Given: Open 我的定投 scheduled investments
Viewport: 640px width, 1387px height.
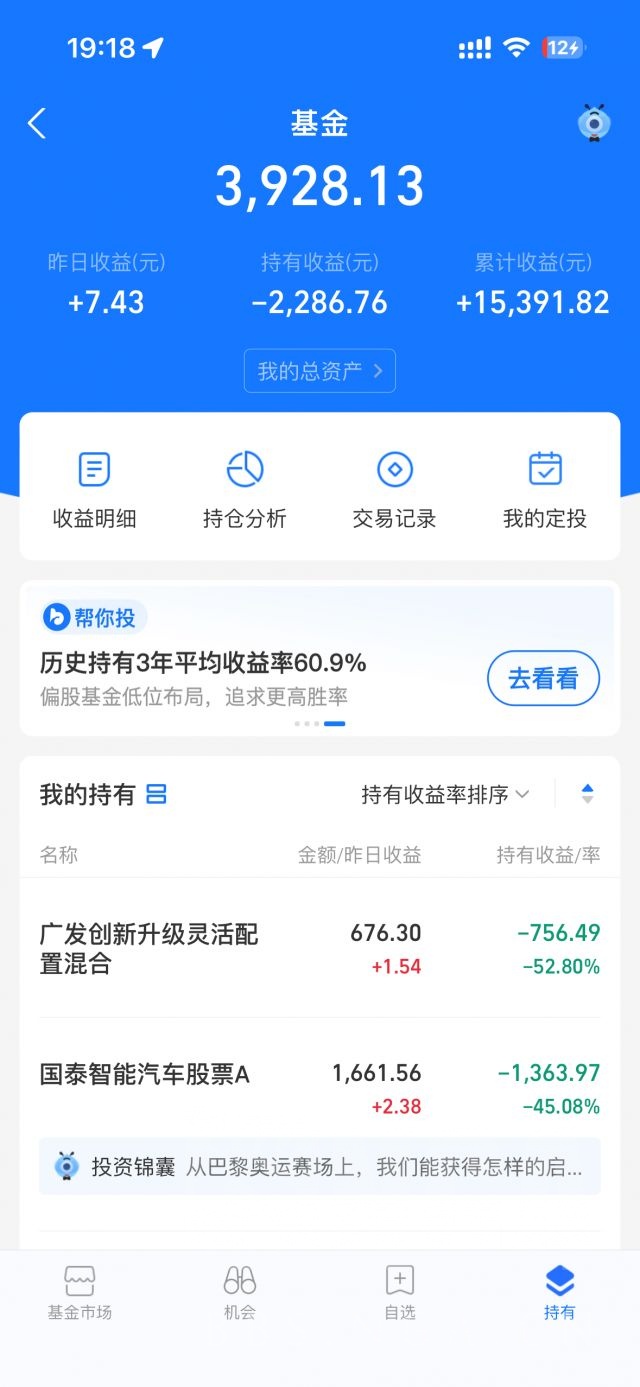Looking at the screenshot, I should (545, 490).
